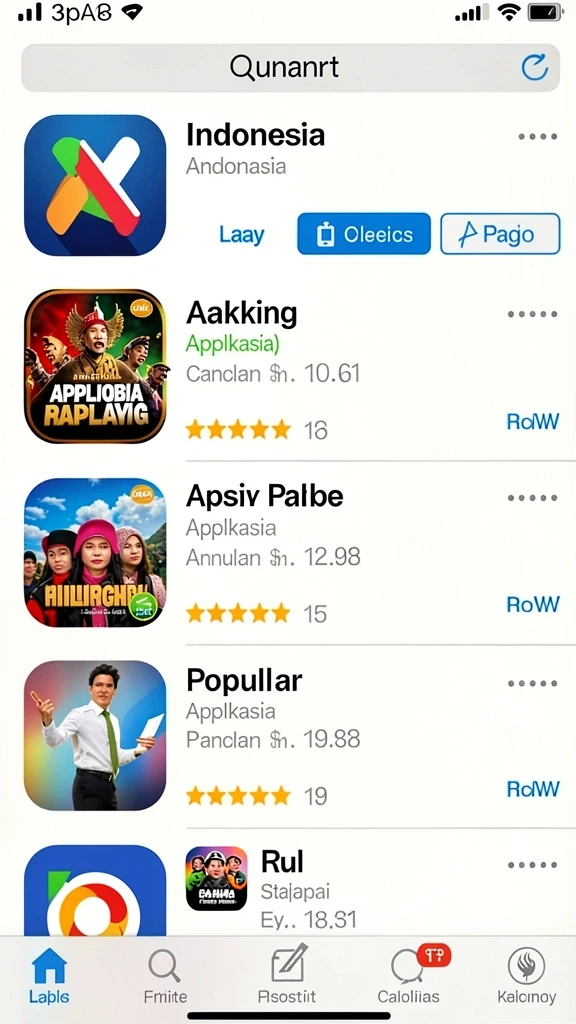Open the more options dots beside Indonesia

(537, 137)
